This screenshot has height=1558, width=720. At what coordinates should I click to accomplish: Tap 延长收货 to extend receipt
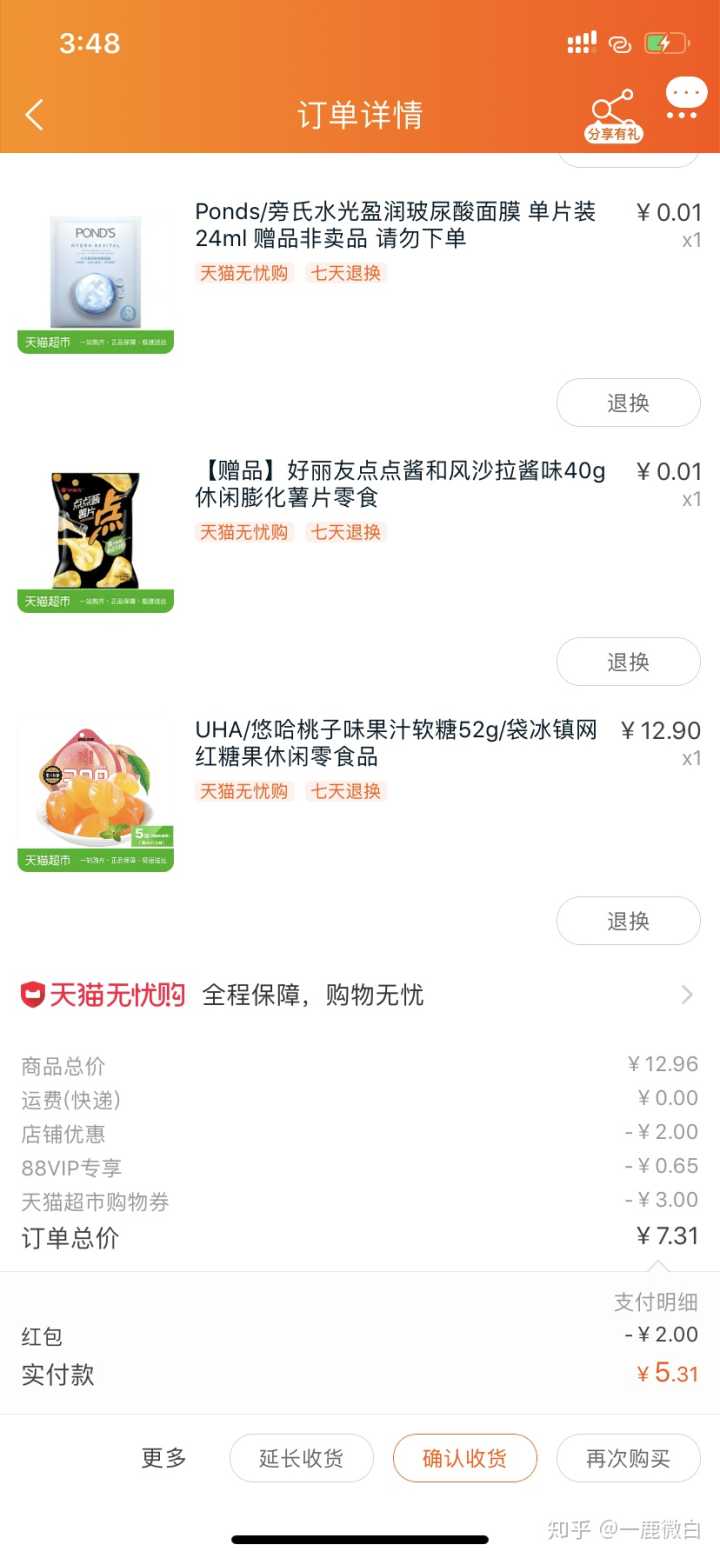click(x=301, y=1458)
